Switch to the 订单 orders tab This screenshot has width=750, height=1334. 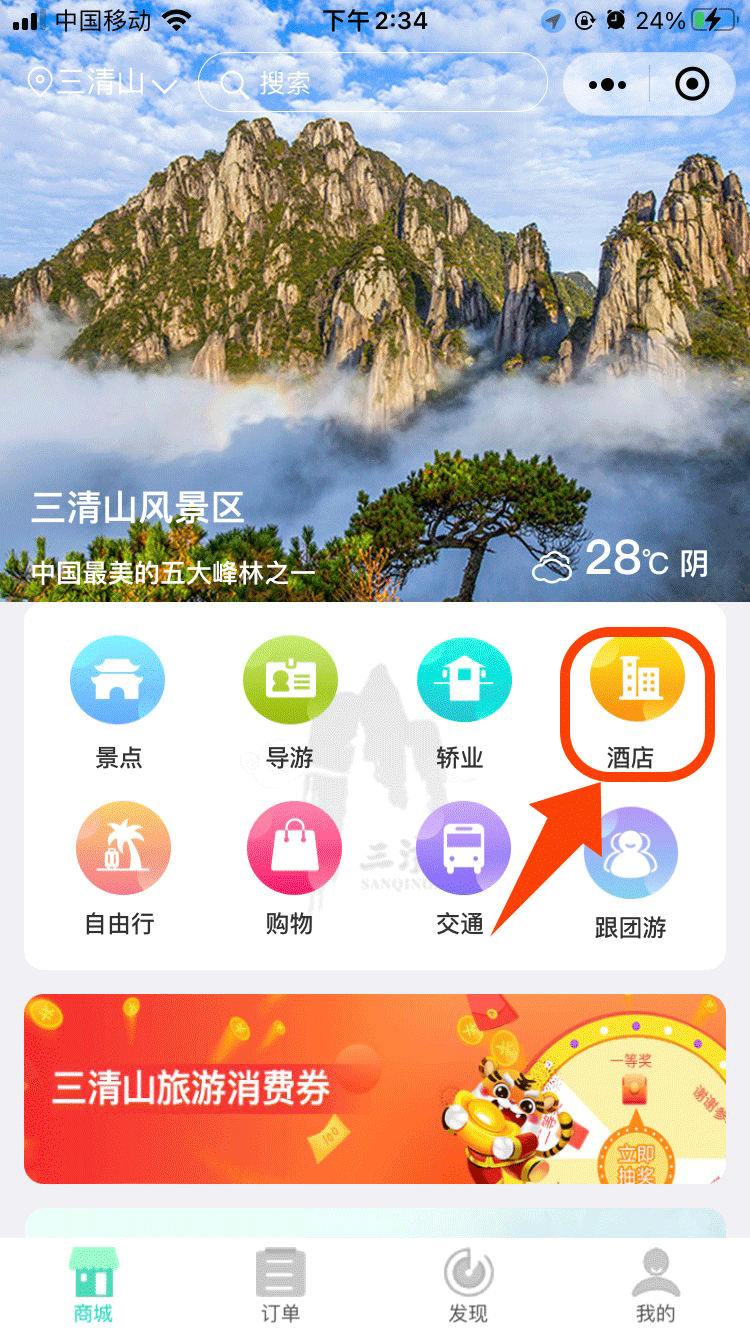click(x=280, y=1286)
